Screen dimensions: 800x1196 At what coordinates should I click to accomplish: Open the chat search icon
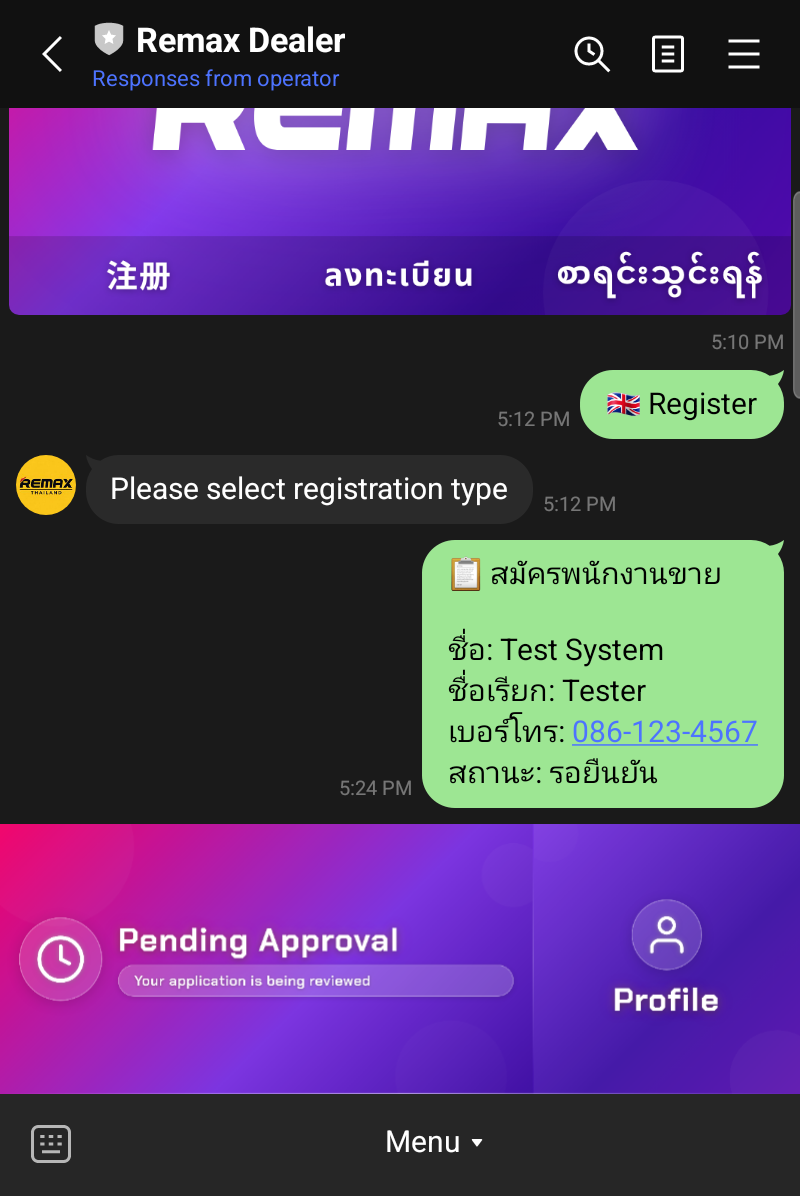coord(592,55)
